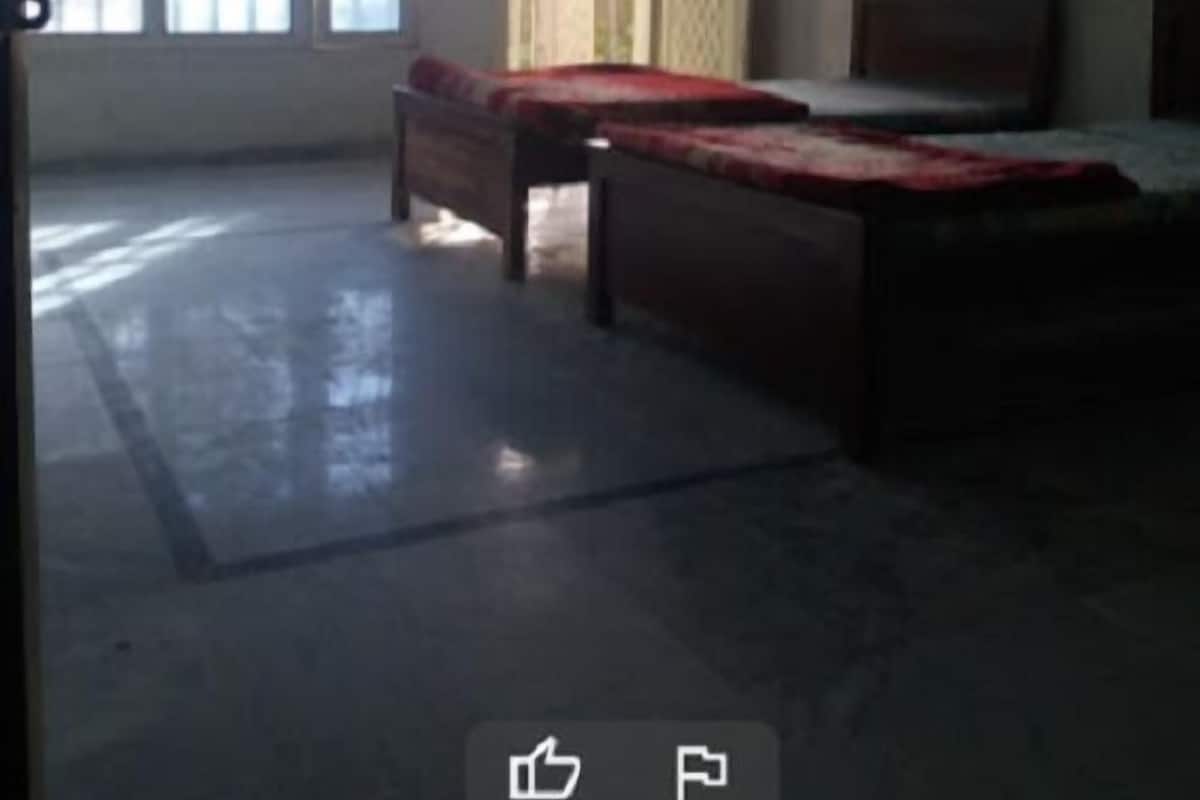Like this photo with thumbs up
1200x800 pixels.
pyautogui.click(x=544, y=769)
